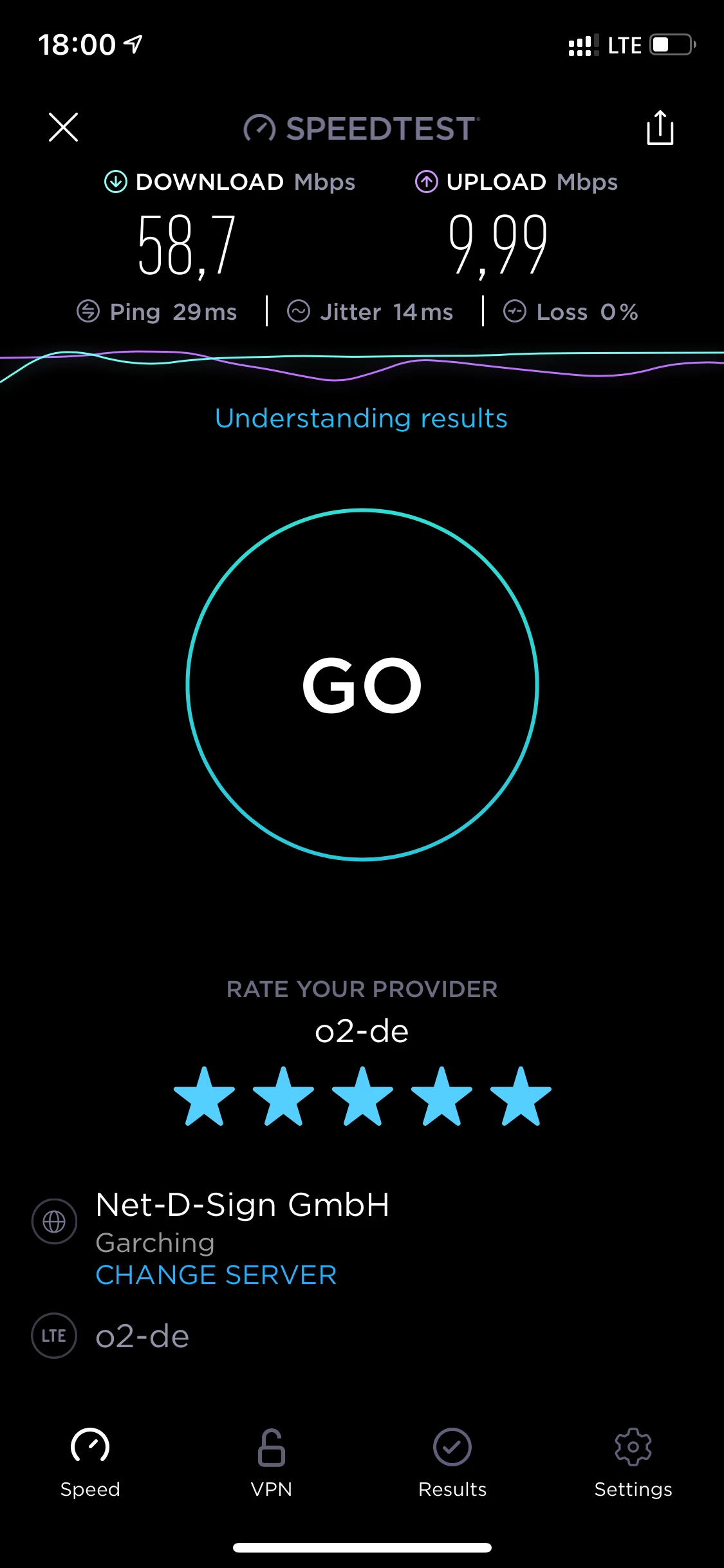Close the speed test result
This screenshot has width=724, height=1568.
63,127
